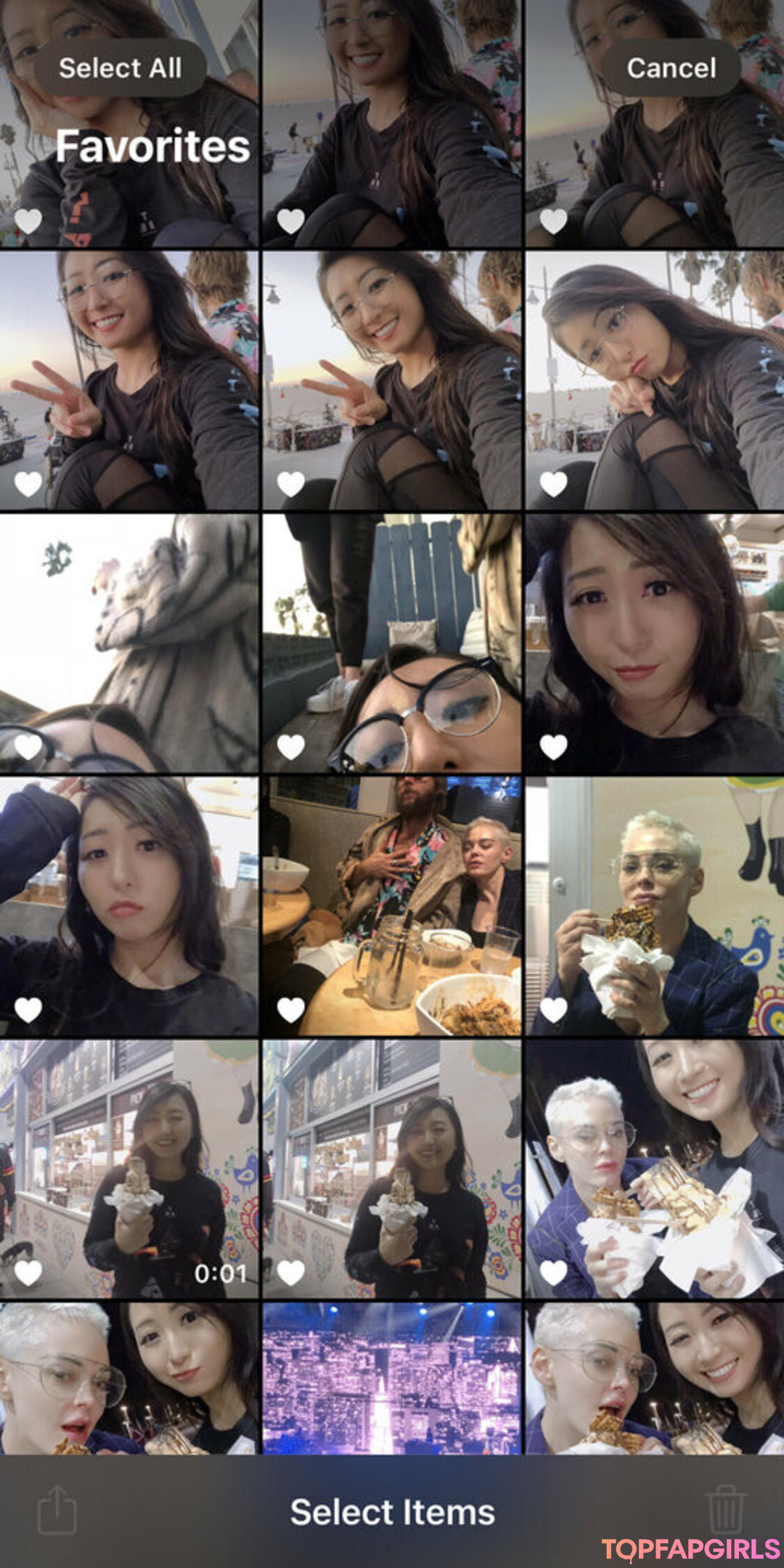Image resolution: width=784 pixels, height=1568 pixels.
Task: Select the purple concert stage photo
Action: tap(392, 1378)
